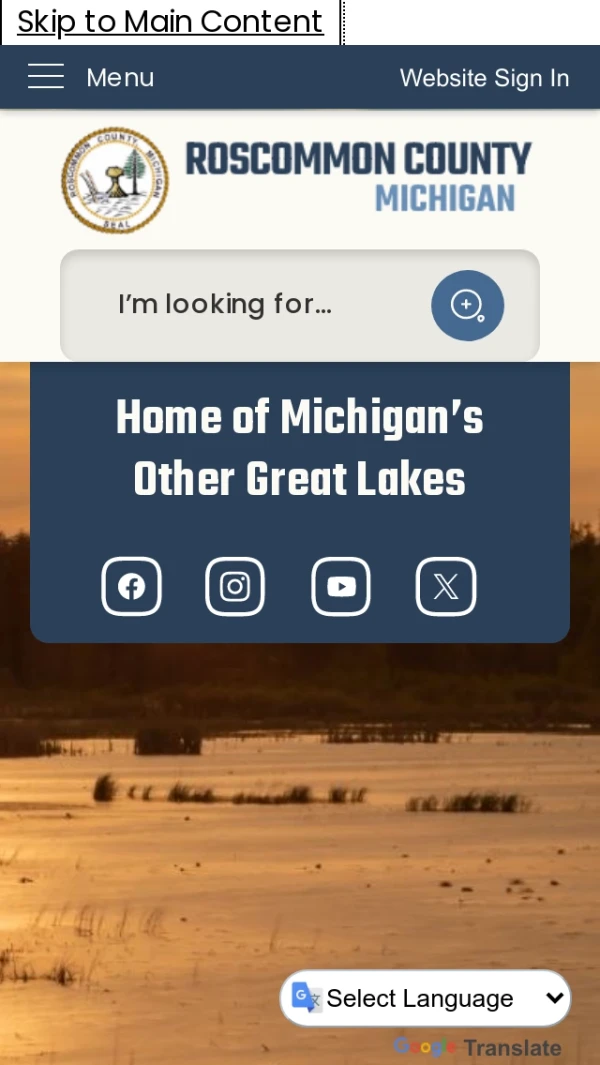Go to the X (Twitter) page
Image resolution: width=600 pixels, height=1065 pixels.
446,586
